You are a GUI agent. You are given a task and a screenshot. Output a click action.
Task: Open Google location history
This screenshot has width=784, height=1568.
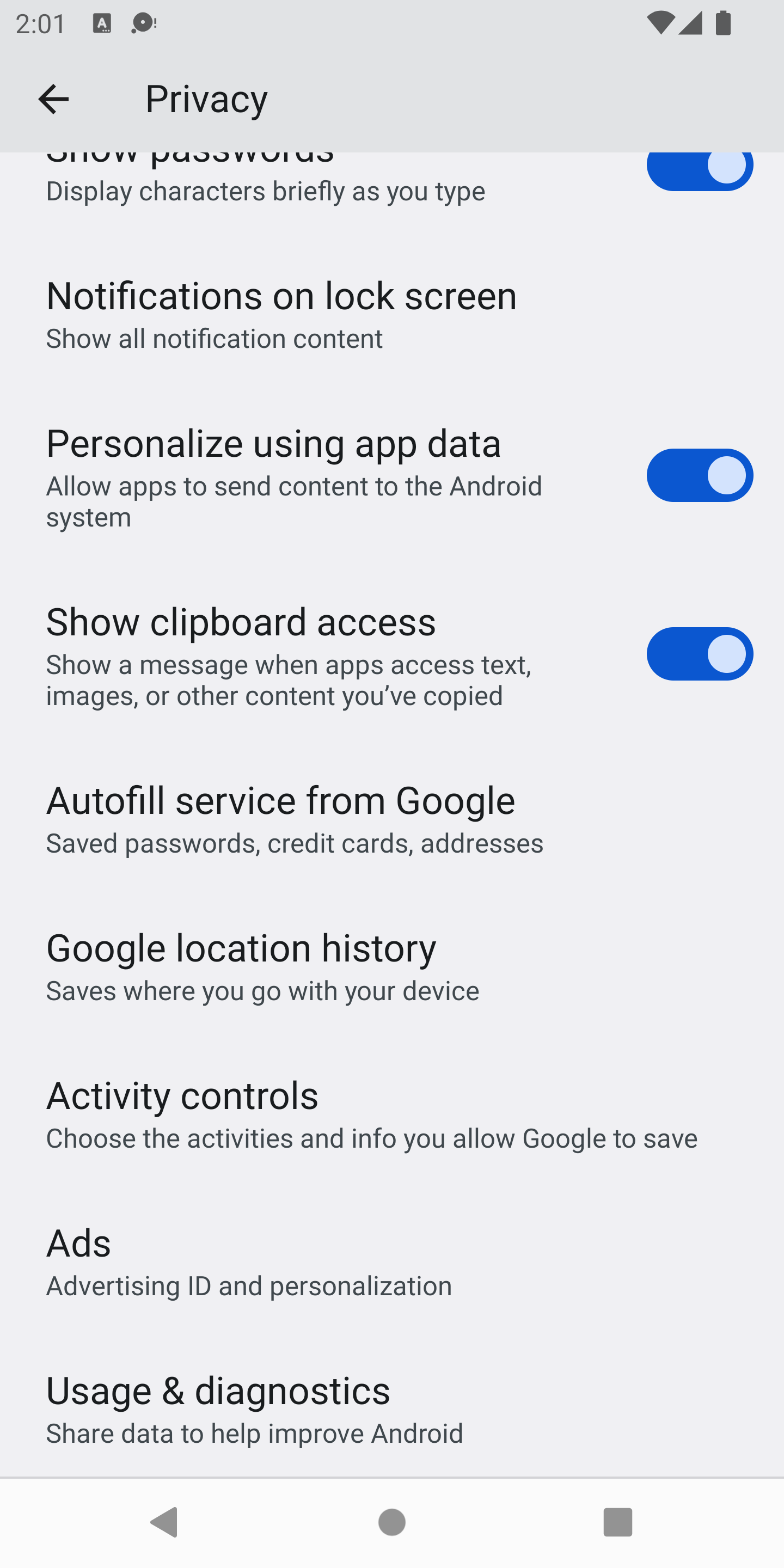click(262, 966)
